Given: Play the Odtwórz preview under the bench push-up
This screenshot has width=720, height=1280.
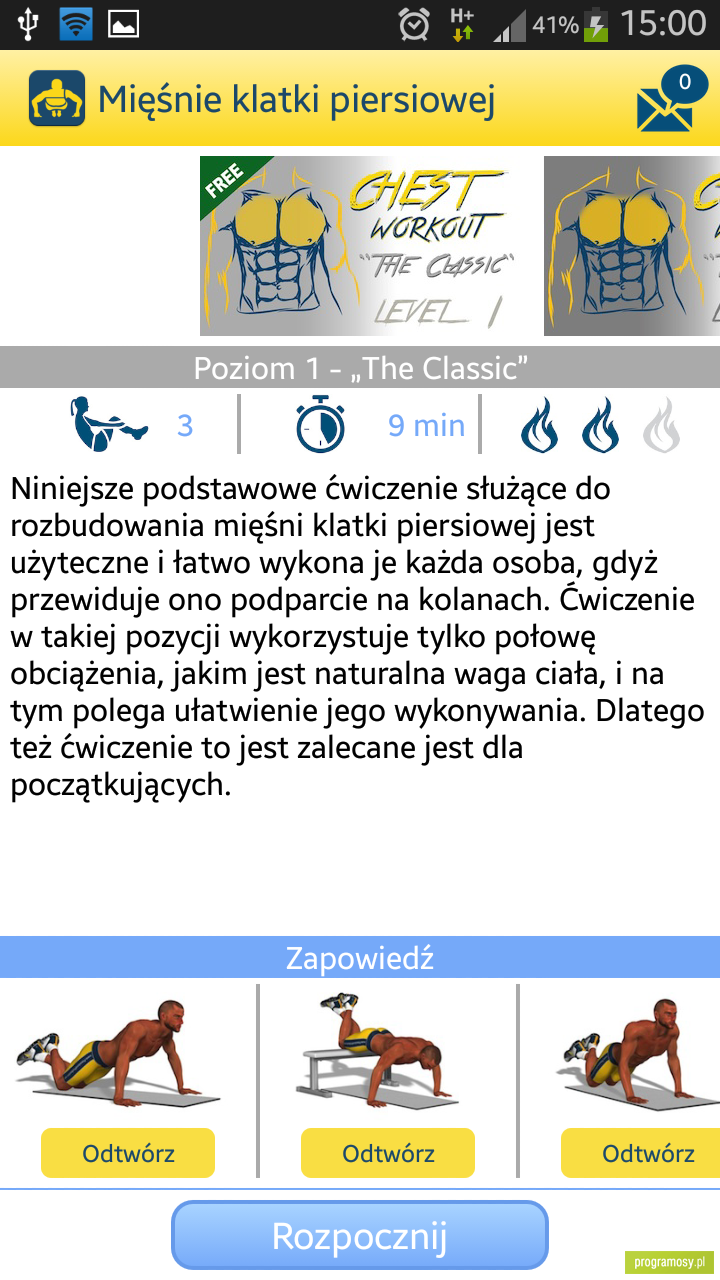Looking at the screenshot, I should click(x=388, y=1153).
